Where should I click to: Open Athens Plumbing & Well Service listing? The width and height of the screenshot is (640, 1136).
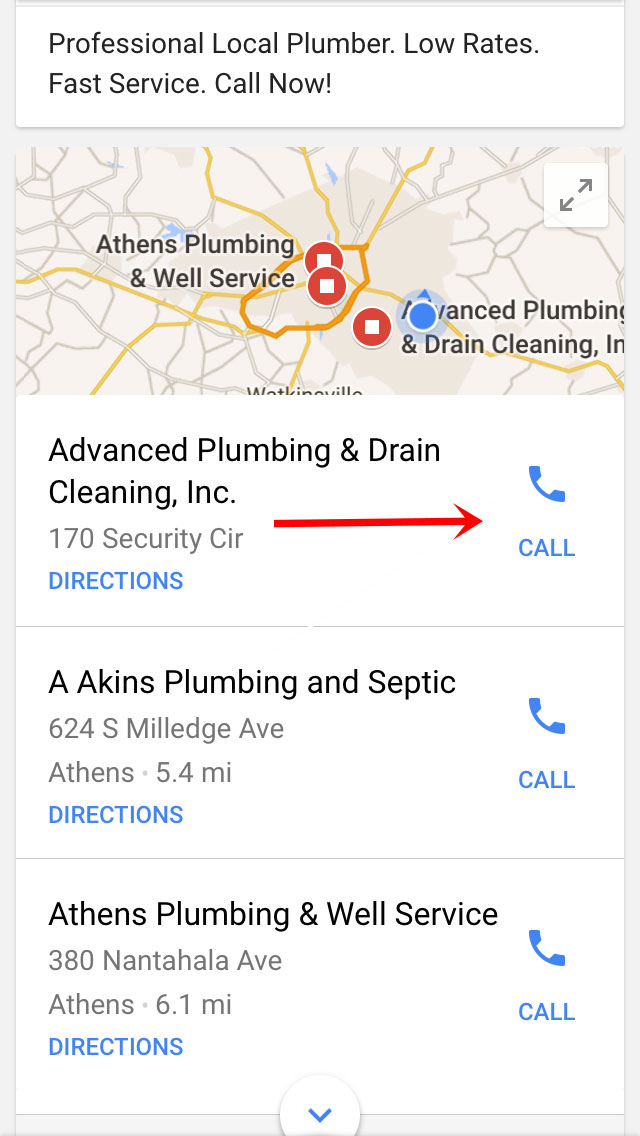tap(273, 915)
